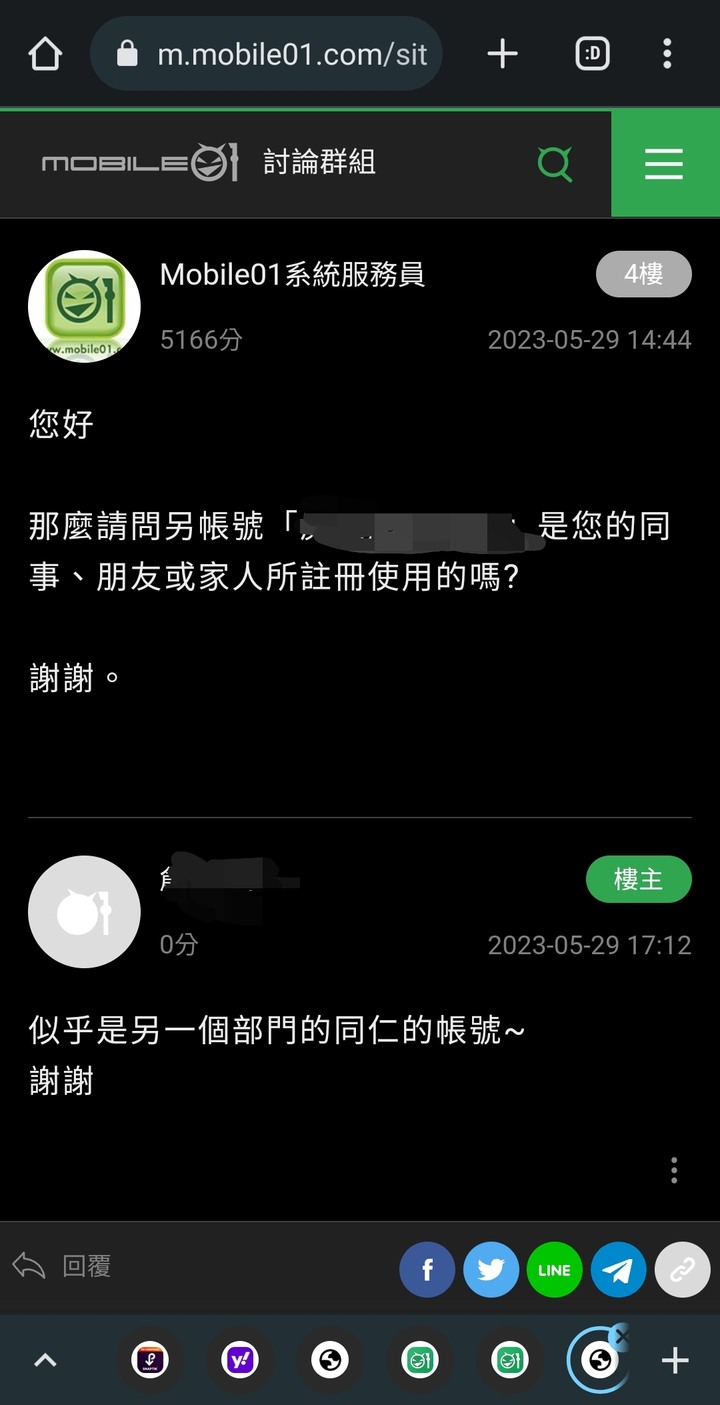Share the thread through Telegram
The image size is (720, 1405).
618,1269
